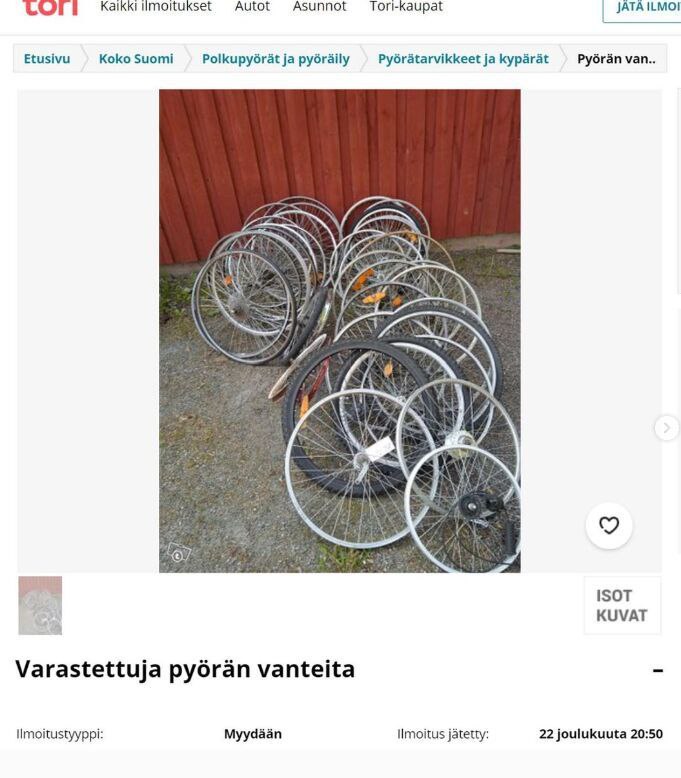Select the Koko Suomi breadcrumb
Screen dimensions: 681x778
(136, 59)
